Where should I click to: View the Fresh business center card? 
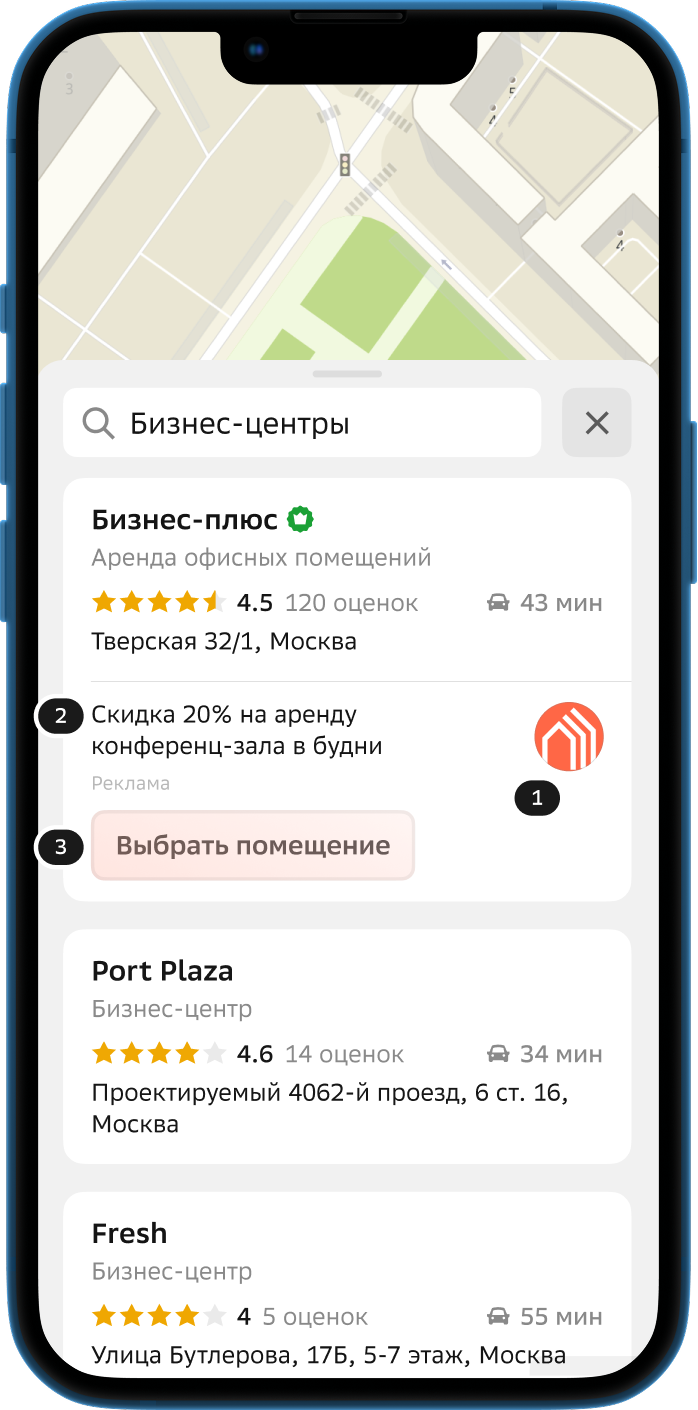tap(346, 1290)
